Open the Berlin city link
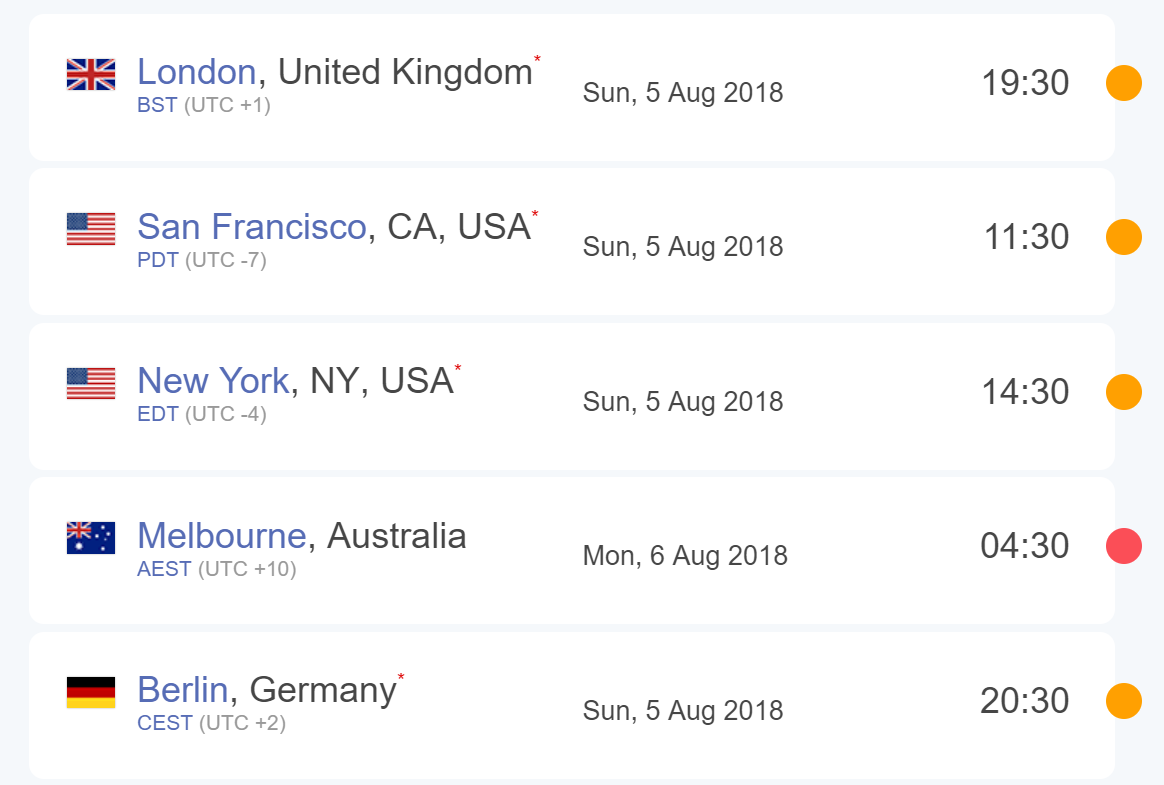1164x785 pixels. tap(183, 690)
